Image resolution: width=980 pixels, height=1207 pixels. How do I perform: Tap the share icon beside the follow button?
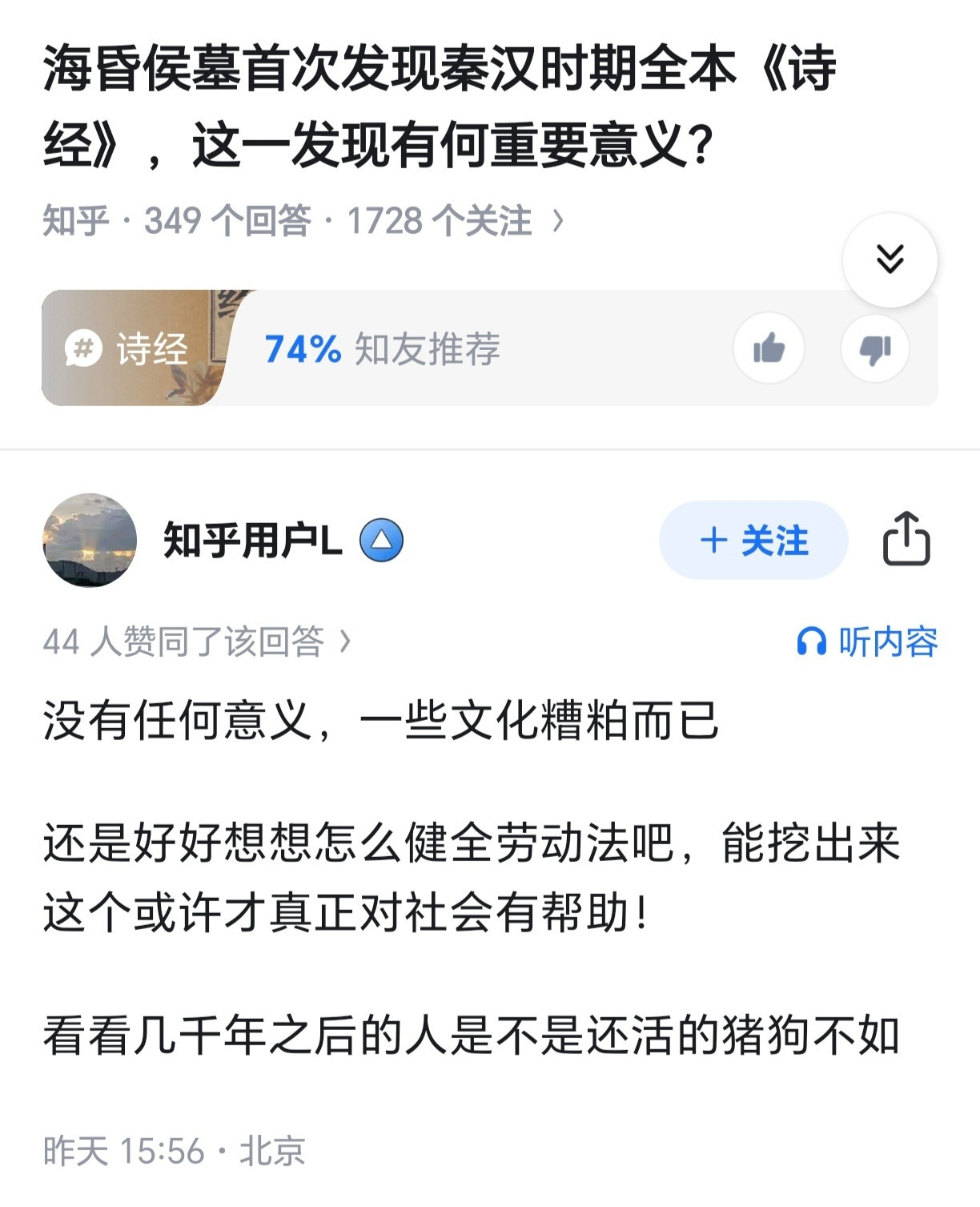906,540
